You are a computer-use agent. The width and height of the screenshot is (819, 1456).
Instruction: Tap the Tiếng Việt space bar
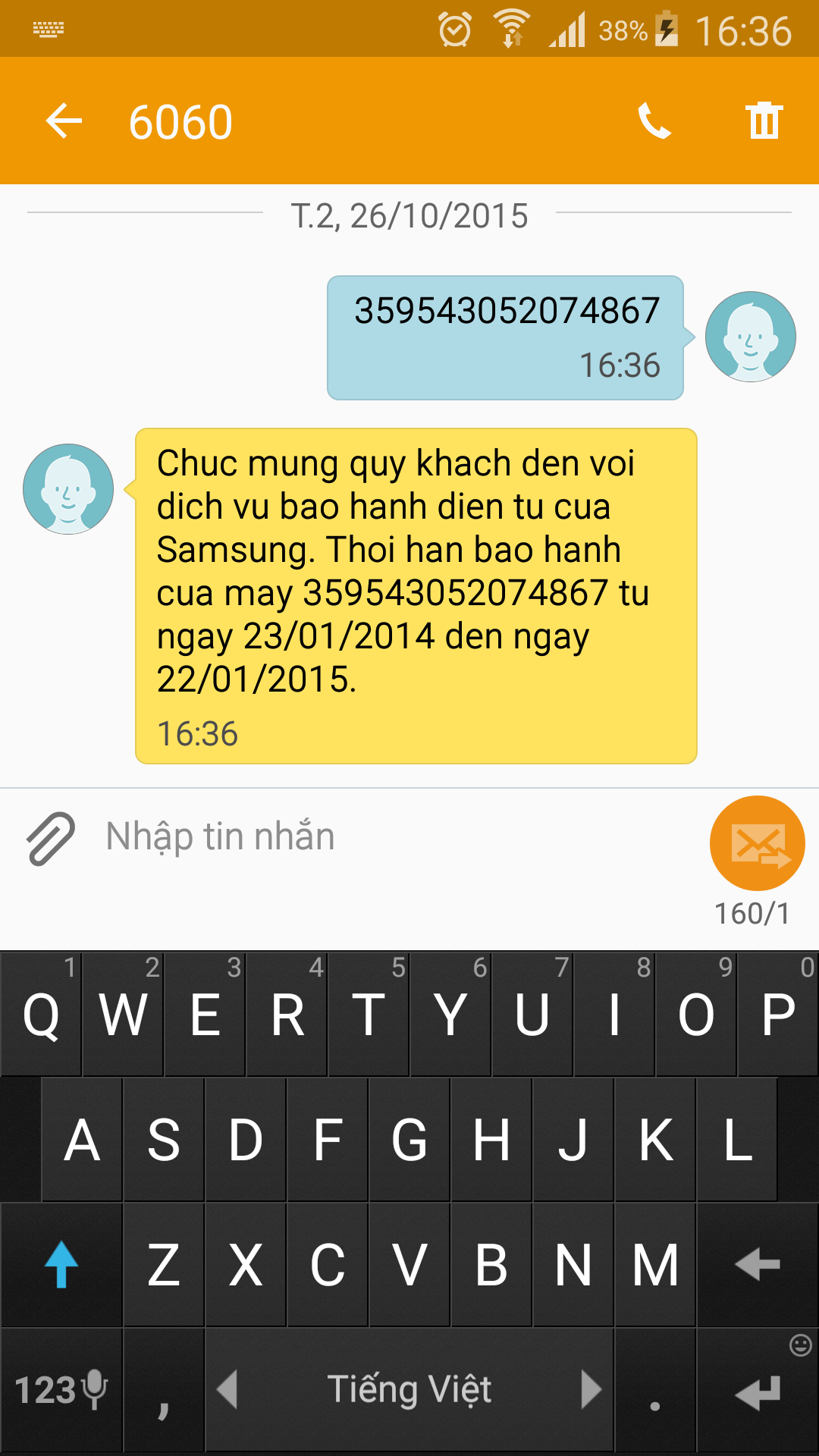pyautogui.click(x=409, y=1390)
